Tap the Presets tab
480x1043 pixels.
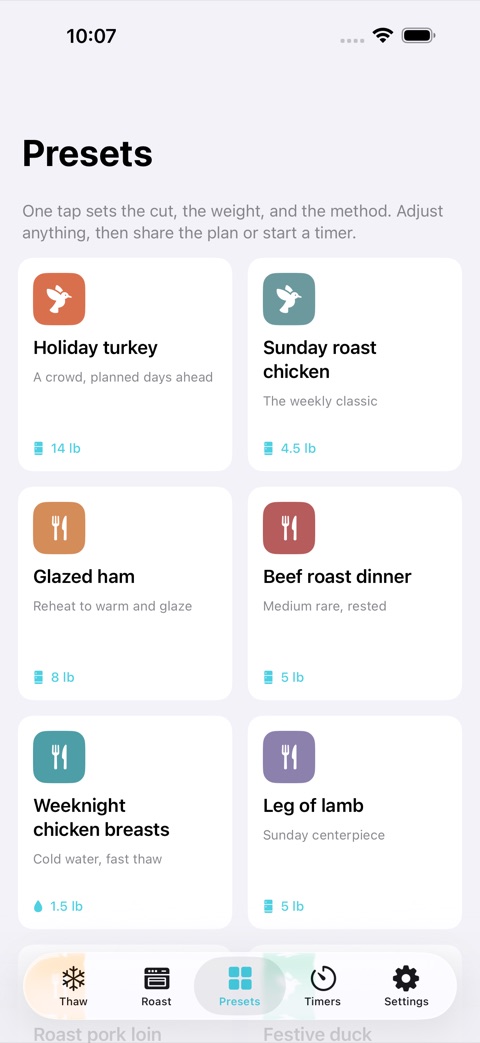239,986
